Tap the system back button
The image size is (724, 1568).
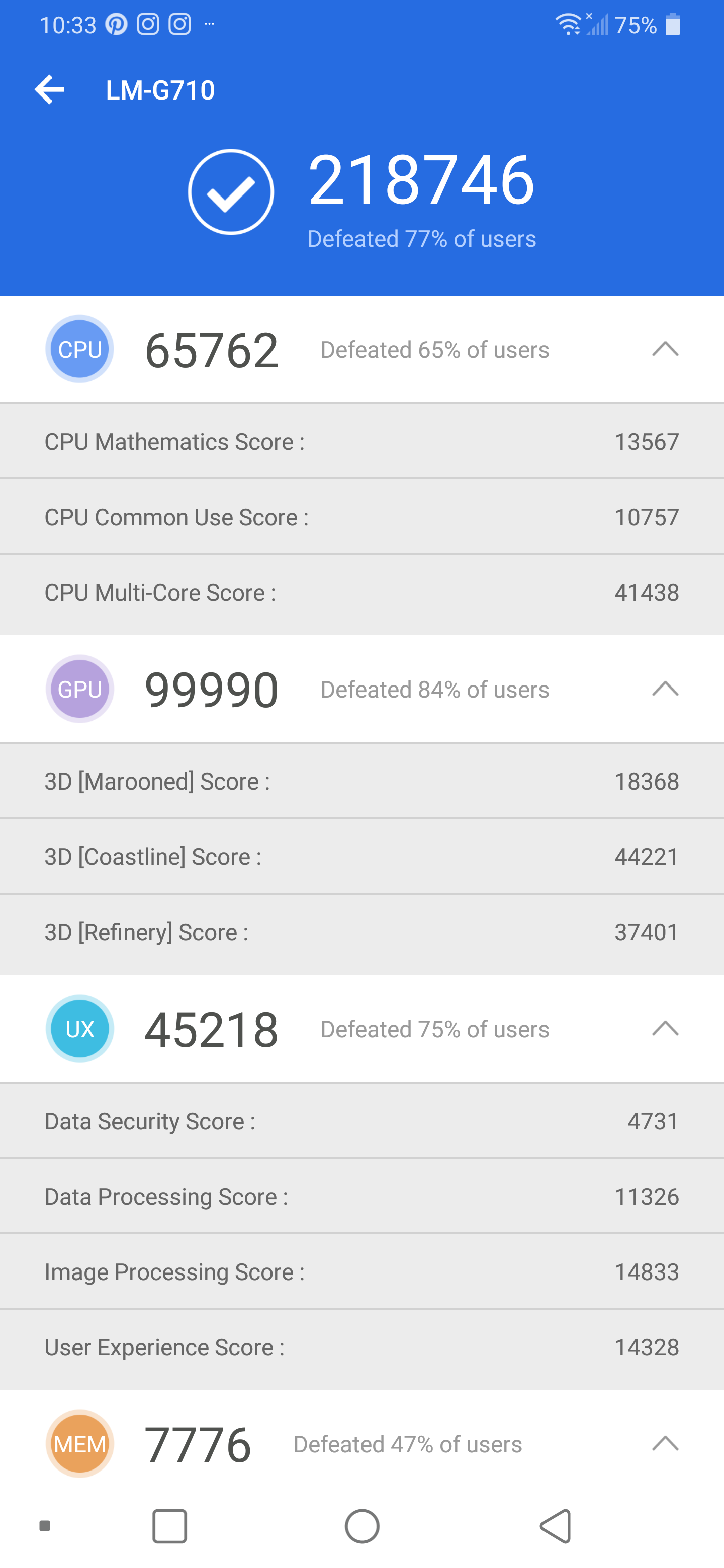[556, 1526]
